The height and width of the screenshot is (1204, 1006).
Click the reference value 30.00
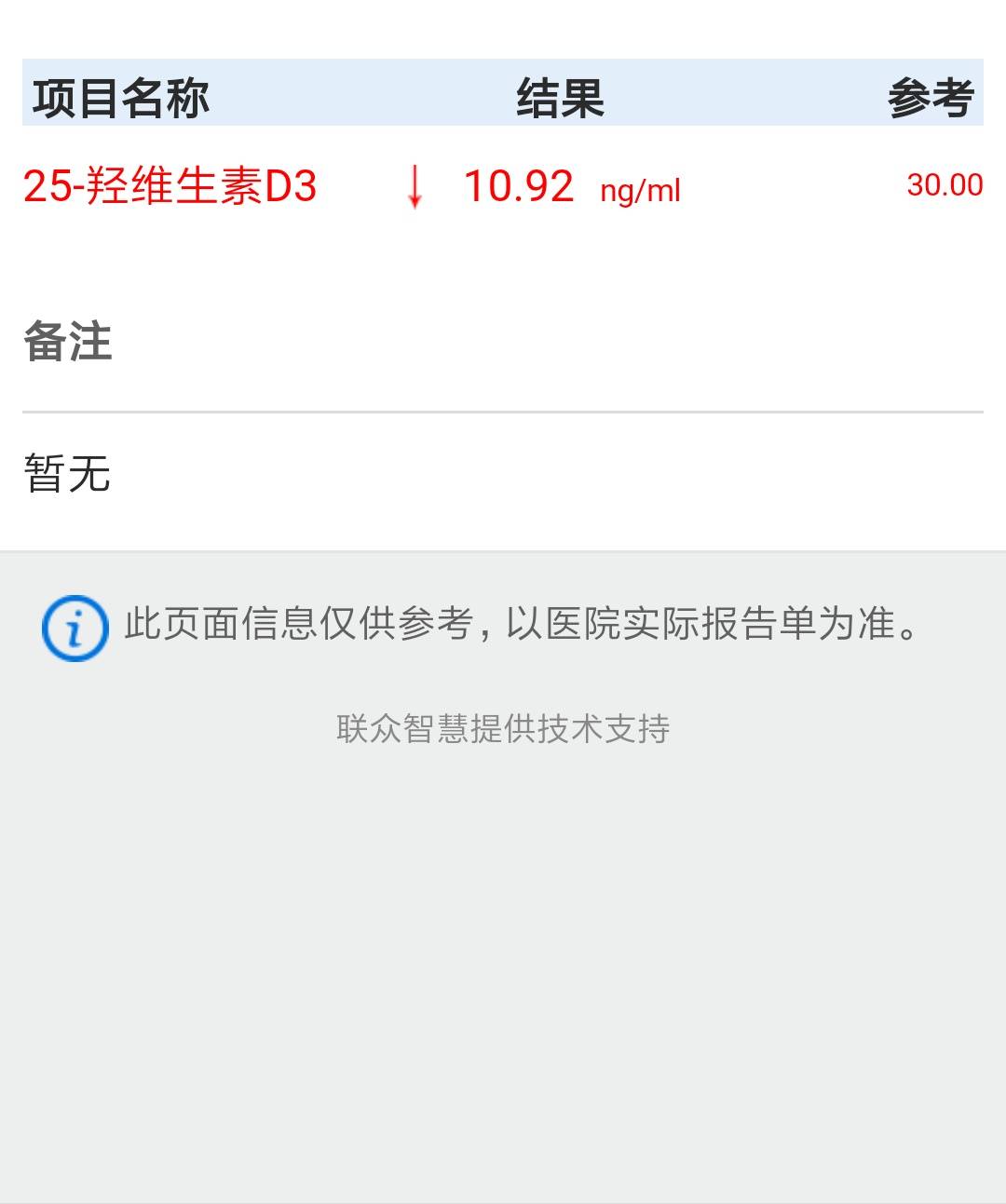[945, 183]
